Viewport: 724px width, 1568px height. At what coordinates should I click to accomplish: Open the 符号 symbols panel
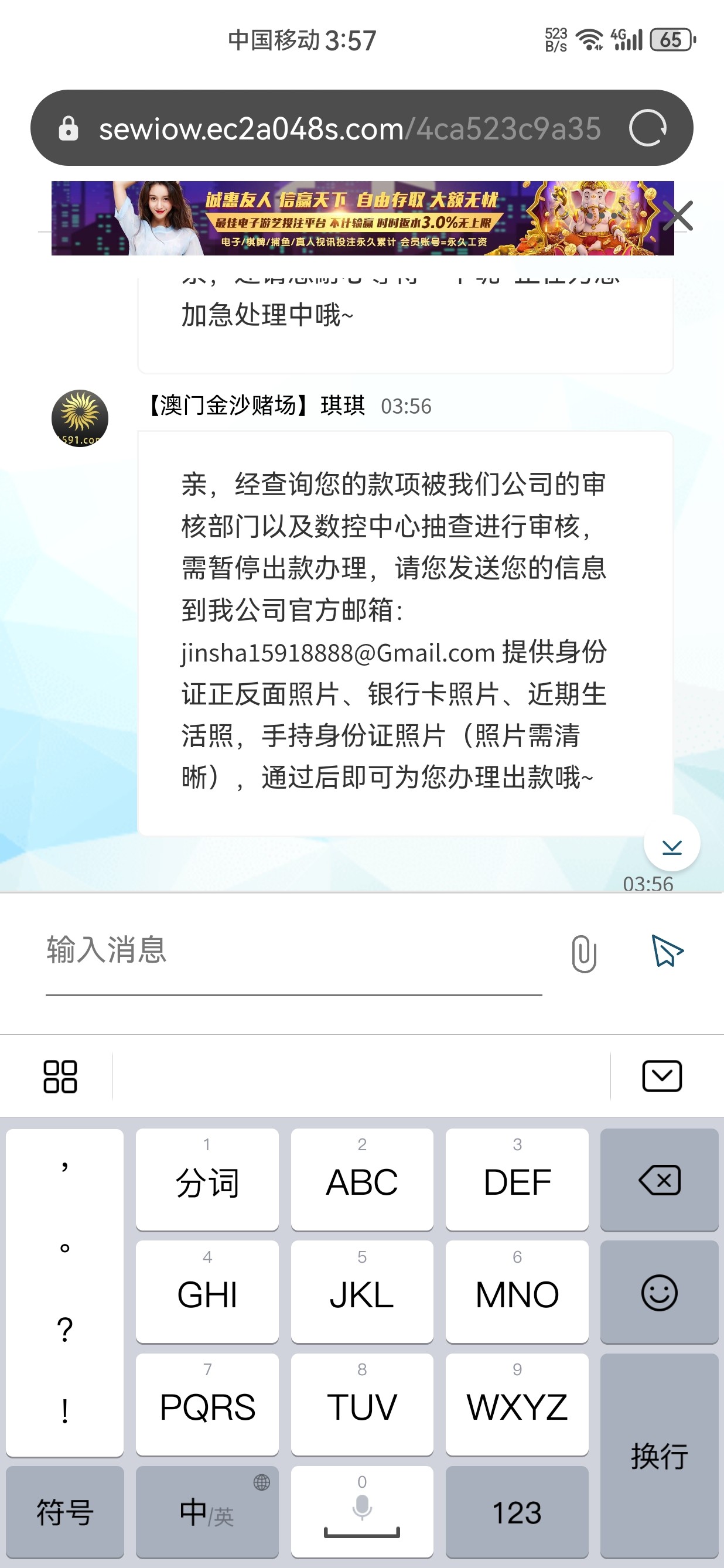64,1512
